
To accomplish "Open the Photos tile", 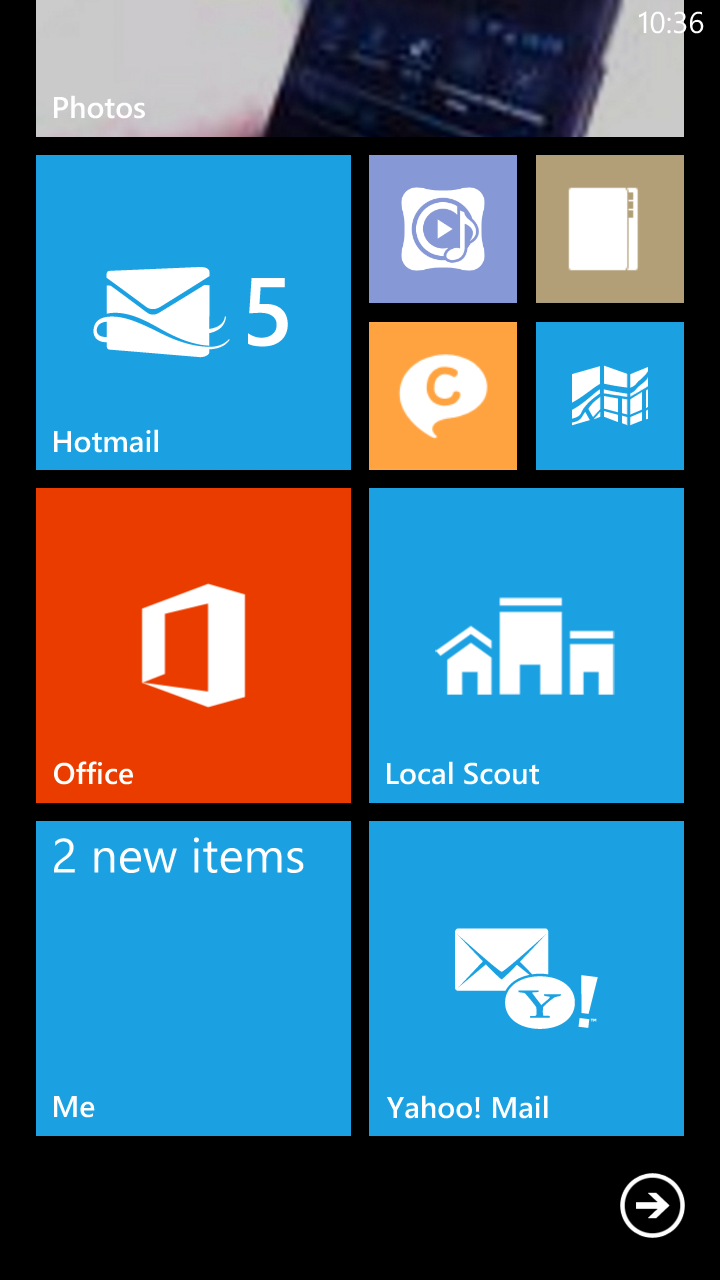I will [360, 70].
